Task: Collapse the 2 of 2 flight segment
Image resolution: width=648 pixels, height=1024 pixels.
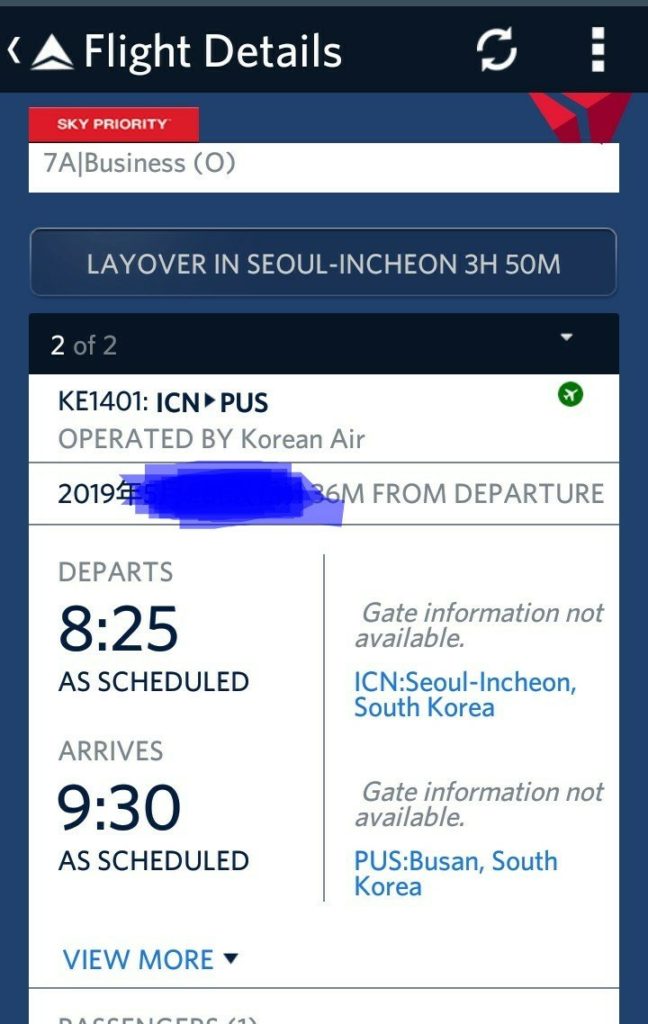Action: coord(566,338)
